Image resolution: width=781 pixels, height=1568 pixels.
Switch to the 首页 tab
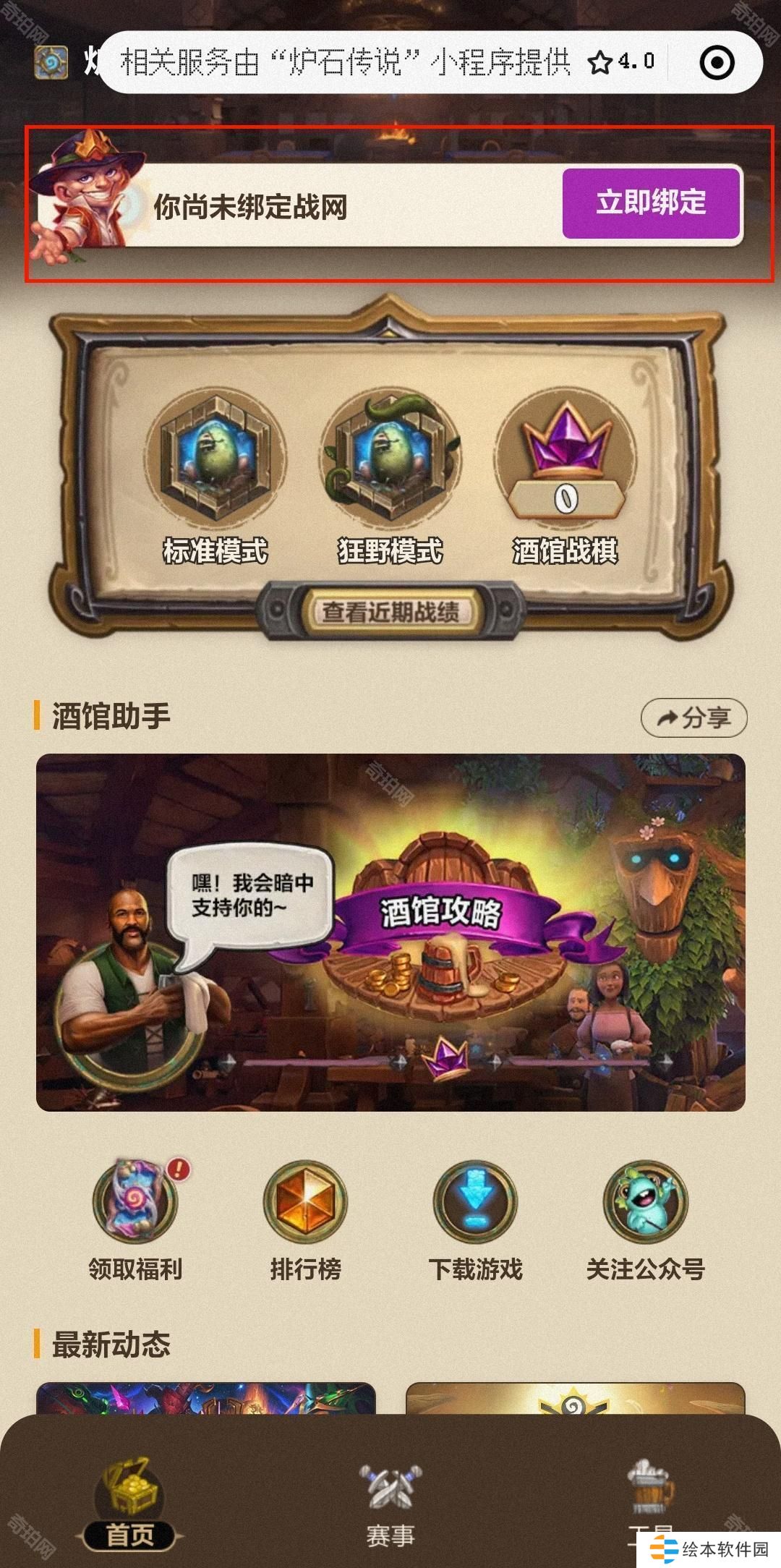[130, 1503]
